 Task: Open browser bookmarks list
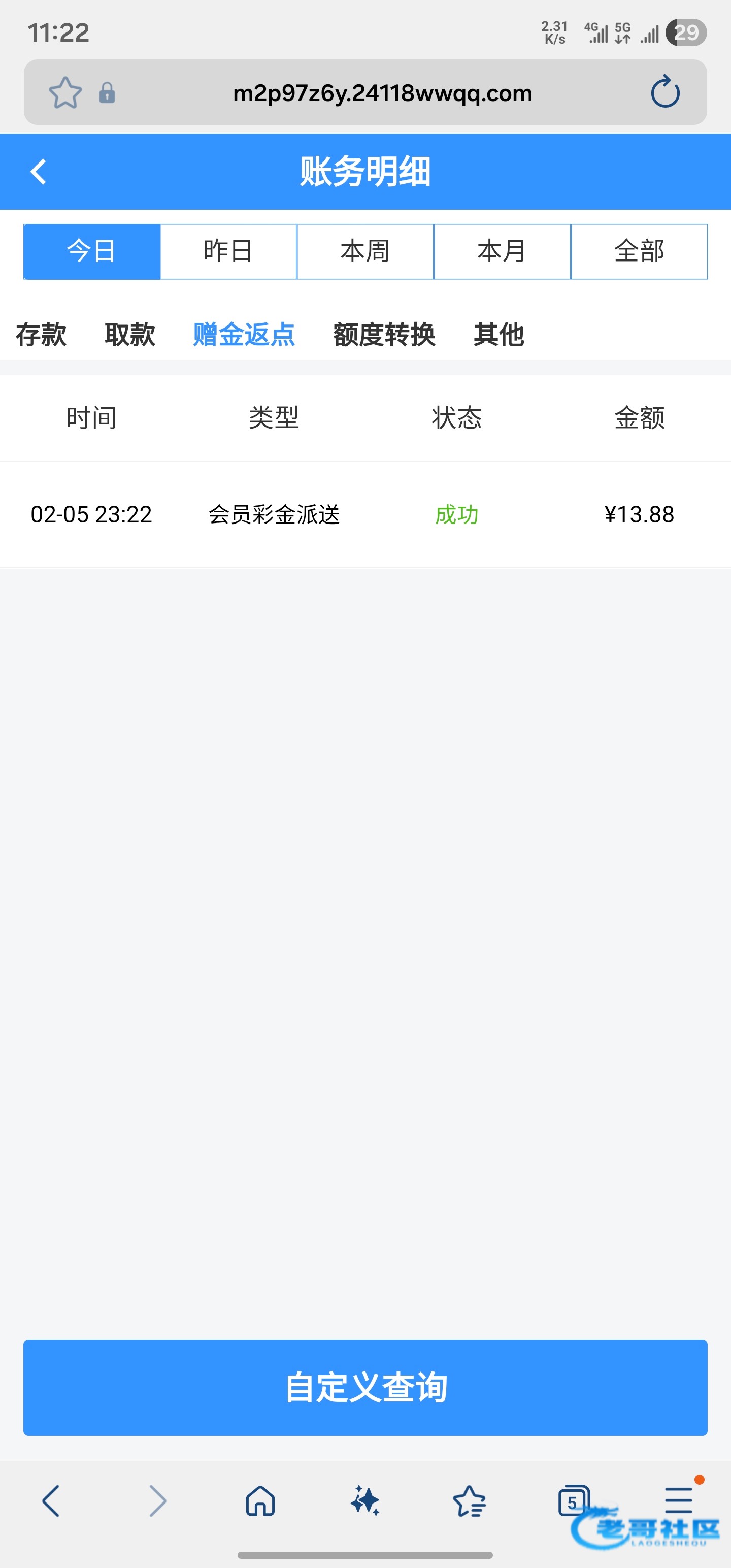(x=469, y=1500)
